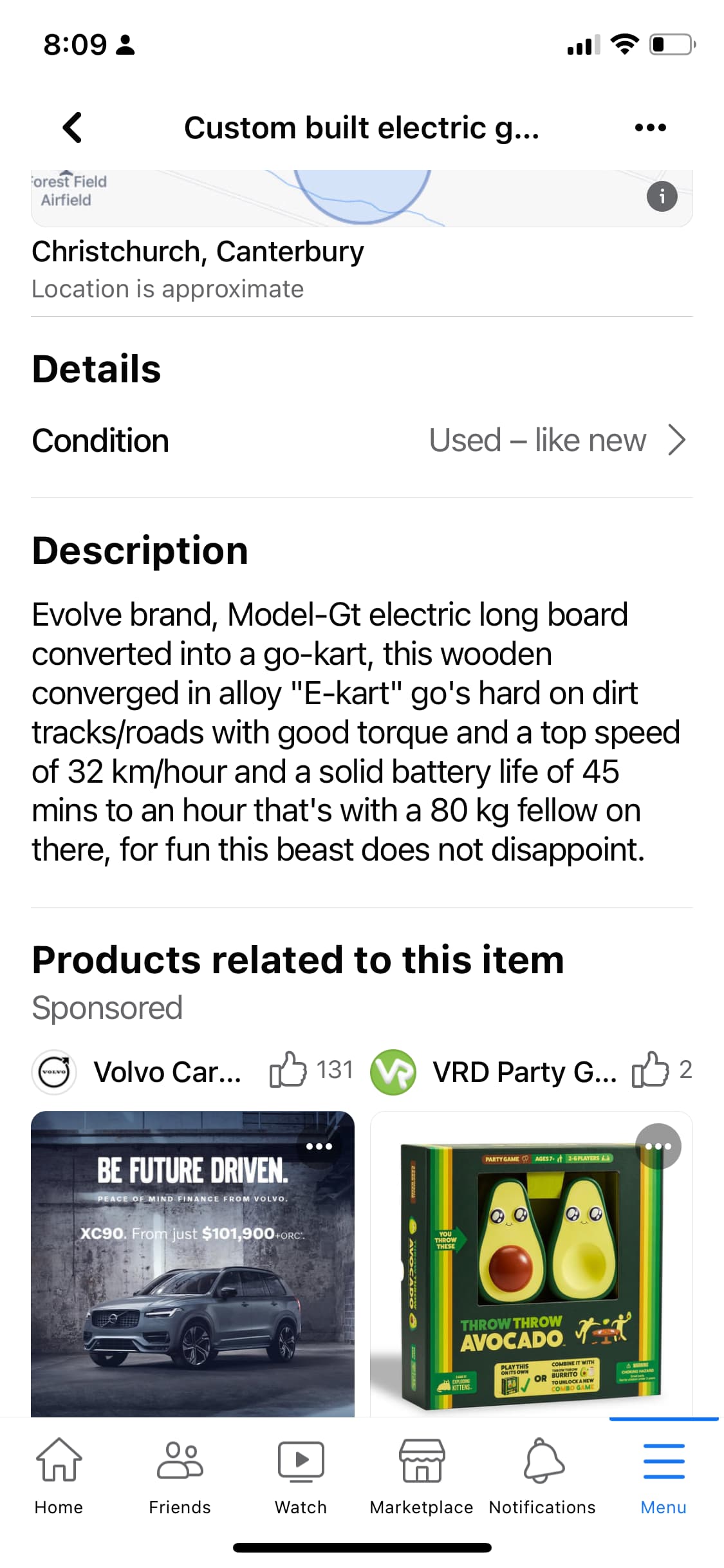Like the VRD Party Games page
This screenshot has height=1568, width=724.
pyautogui.click(x=650, y=1070)
